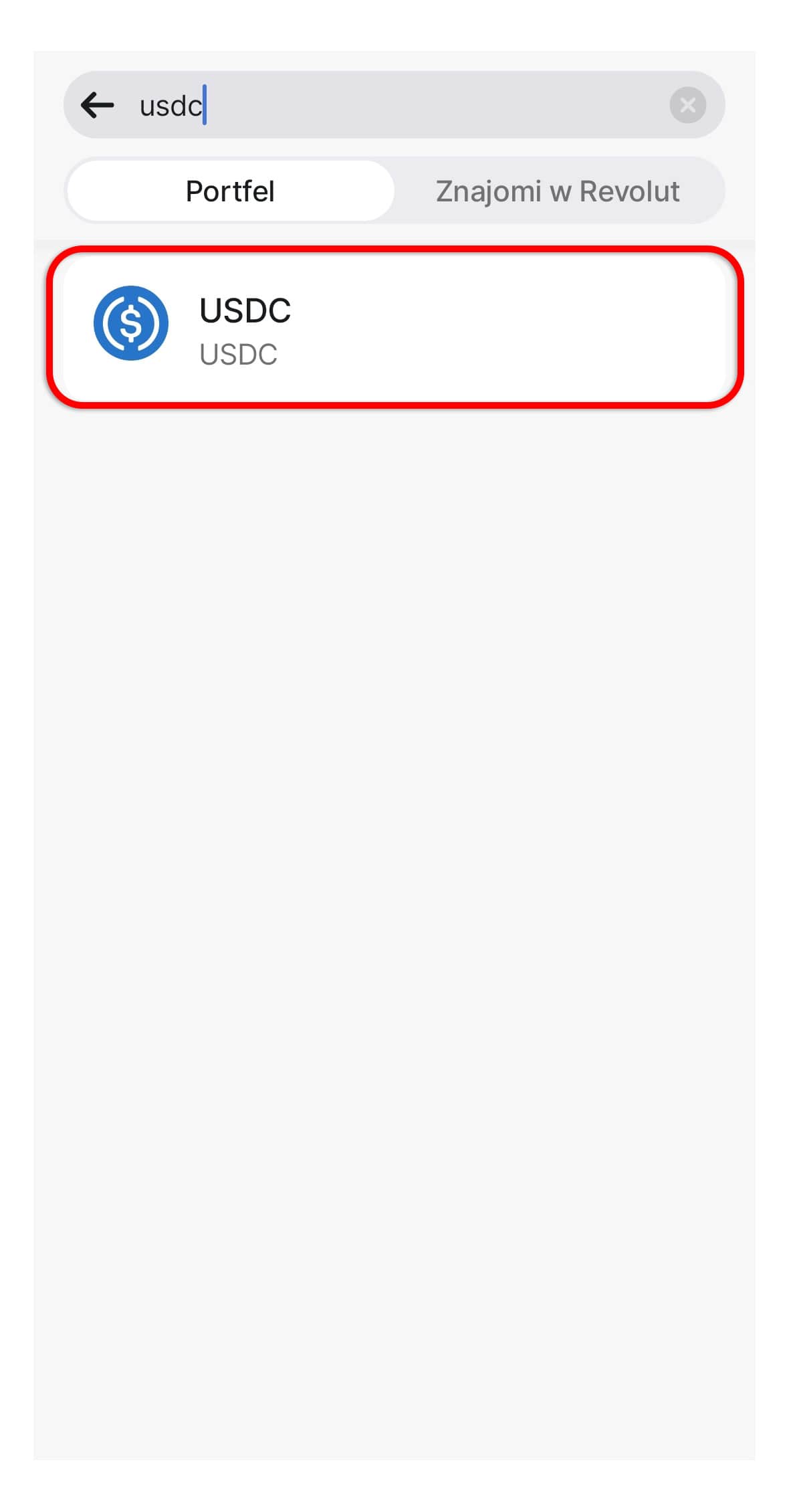
Task: Switch to Znajomi w Revolut tab
Action: pyautogui.click(x=558, y=191)
